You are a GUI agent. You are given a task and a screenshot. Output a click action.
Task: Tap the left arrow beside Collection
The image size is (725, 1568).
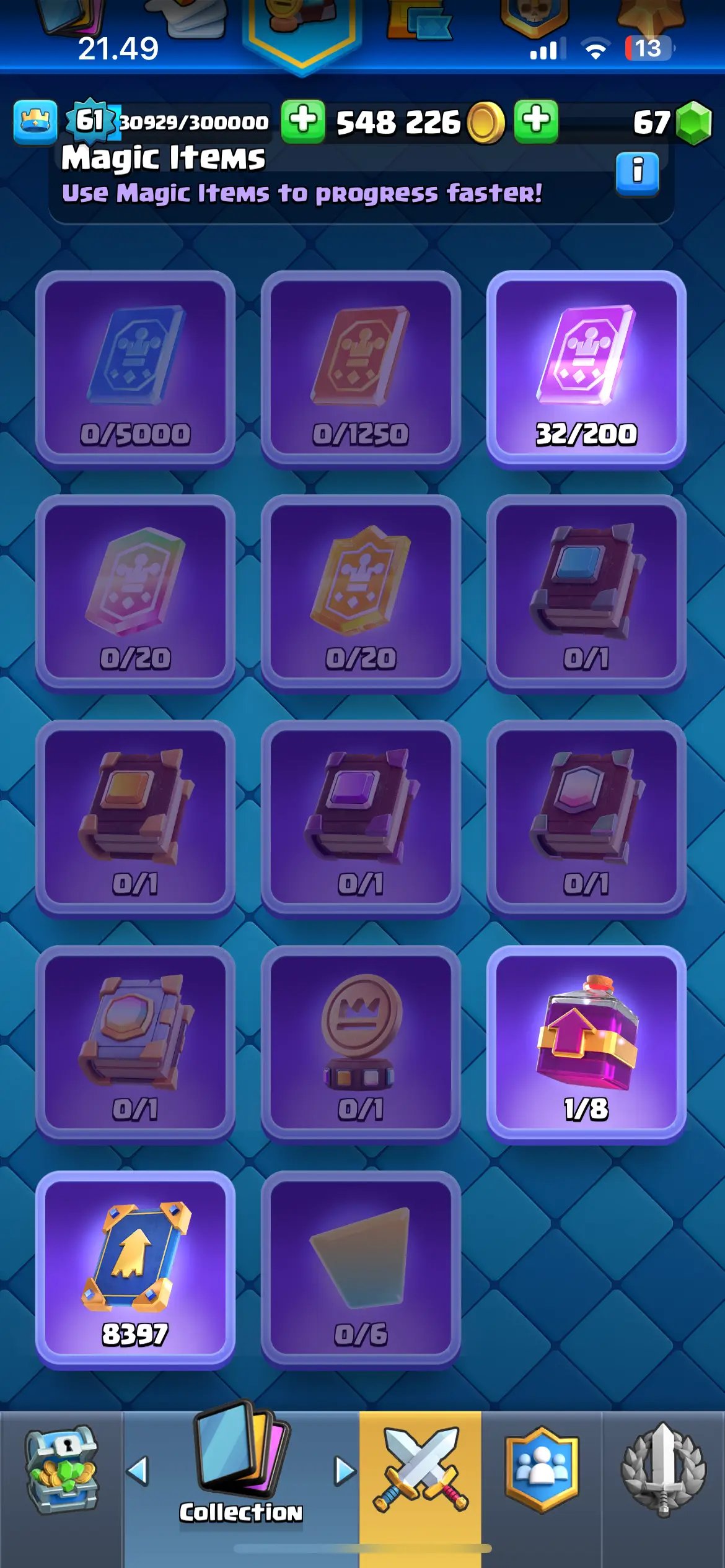138,1471
